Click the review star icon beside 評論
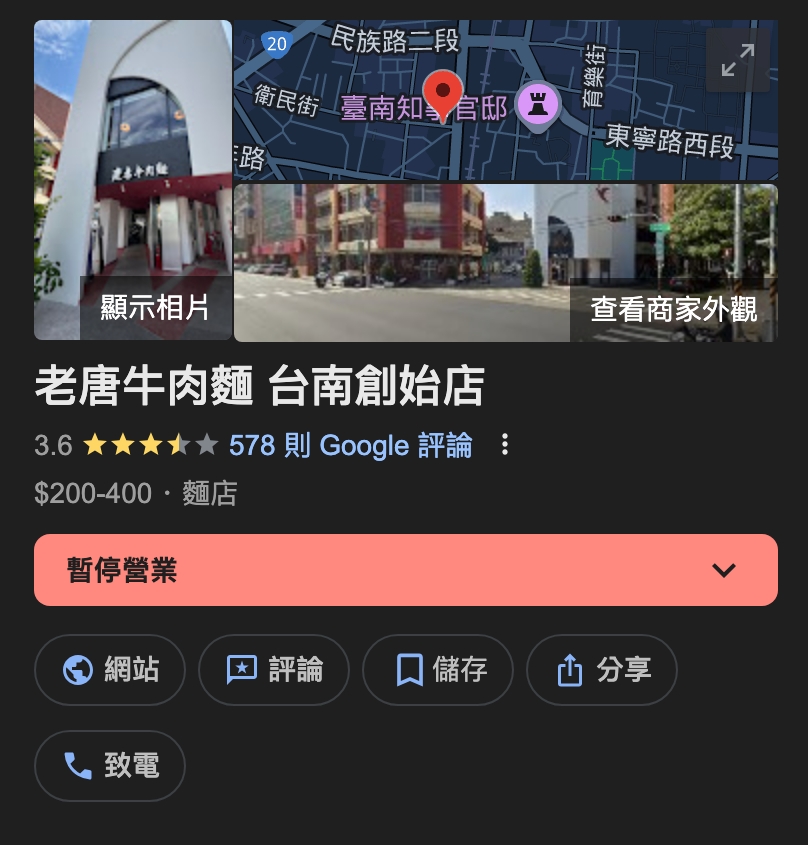808x845 pixels. (x=241, y=670)
